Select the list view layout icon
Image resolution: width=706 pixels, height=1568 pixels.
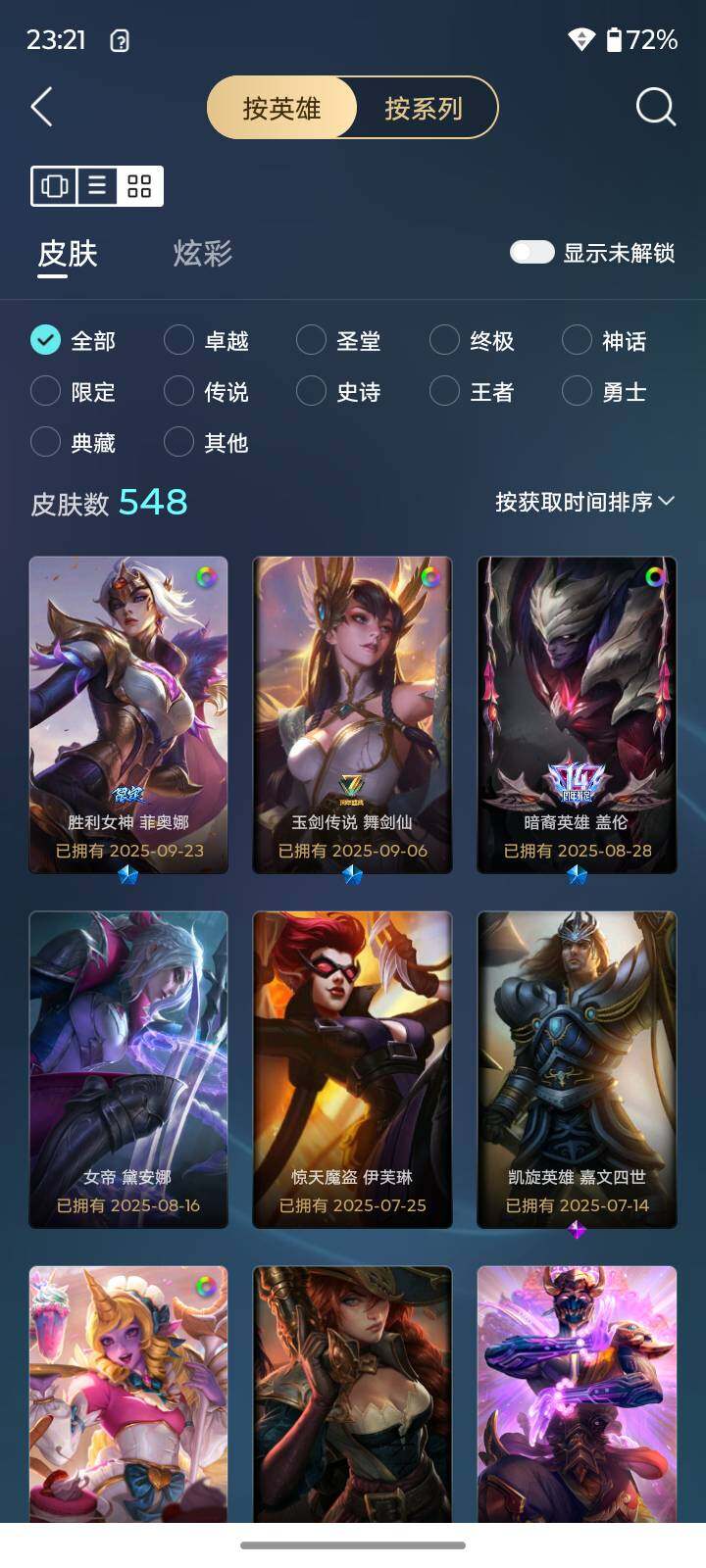coord(97,185)
